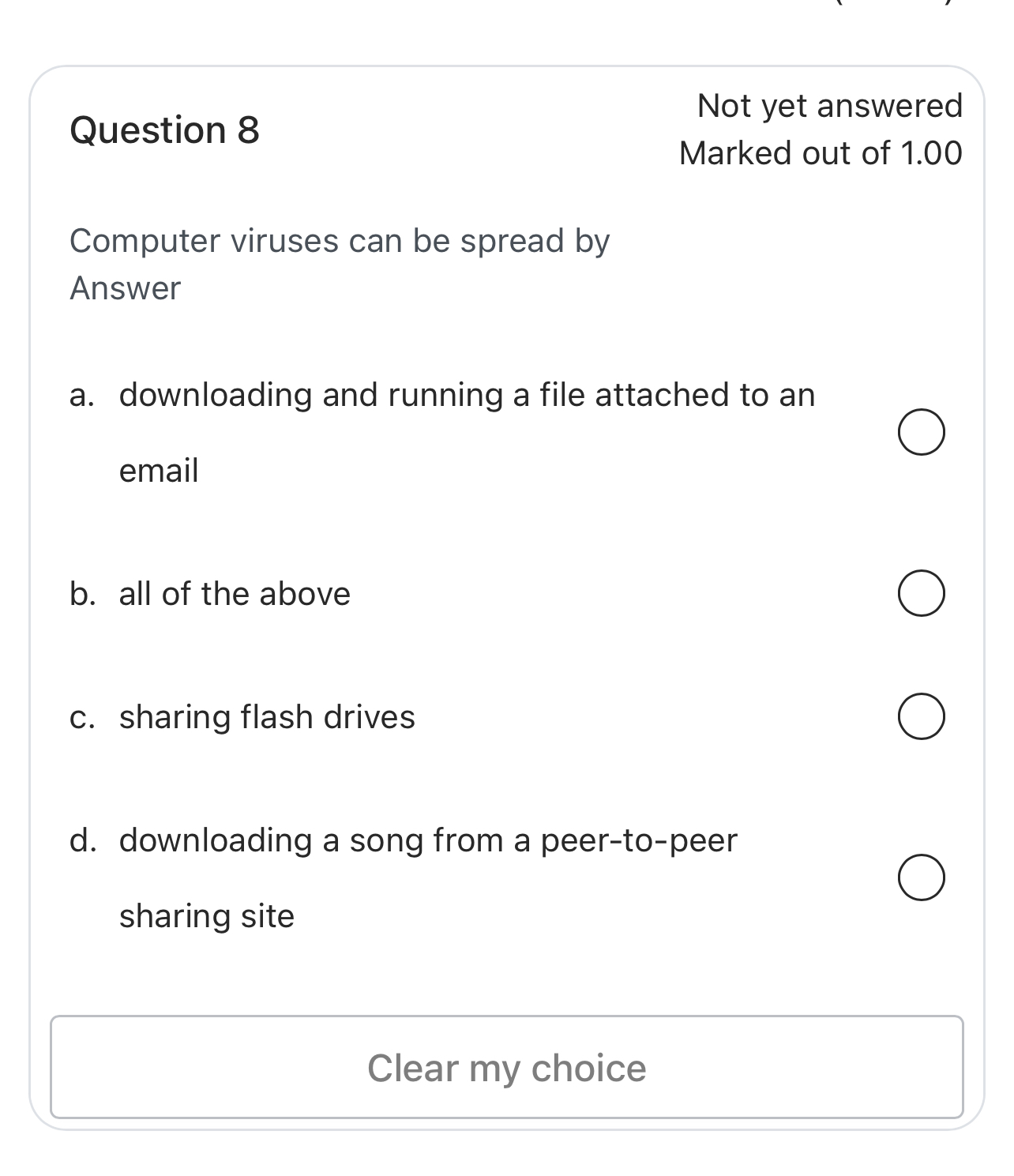Click the 'Clear my choice' button

pyautogui.click(x=507, y=1067)
